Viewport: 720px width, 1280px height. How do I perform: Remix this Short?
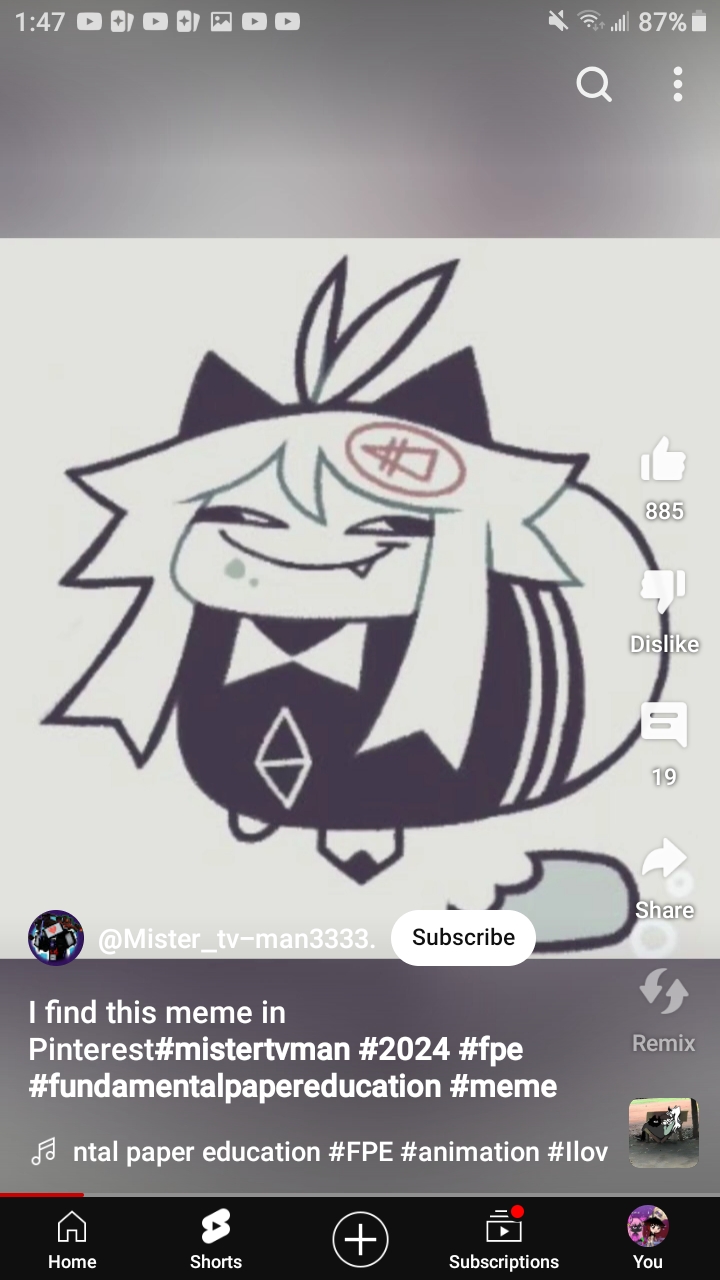pyautogui.click(x=663, y=993)
